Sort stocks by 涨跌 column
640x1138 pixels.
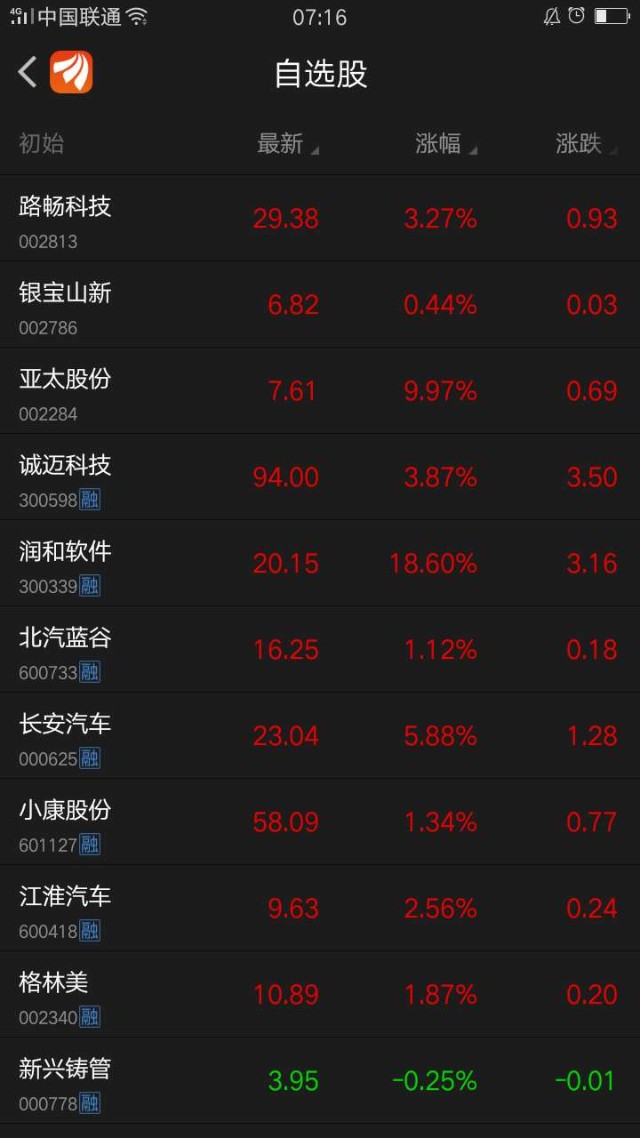(x=584, y=144)
